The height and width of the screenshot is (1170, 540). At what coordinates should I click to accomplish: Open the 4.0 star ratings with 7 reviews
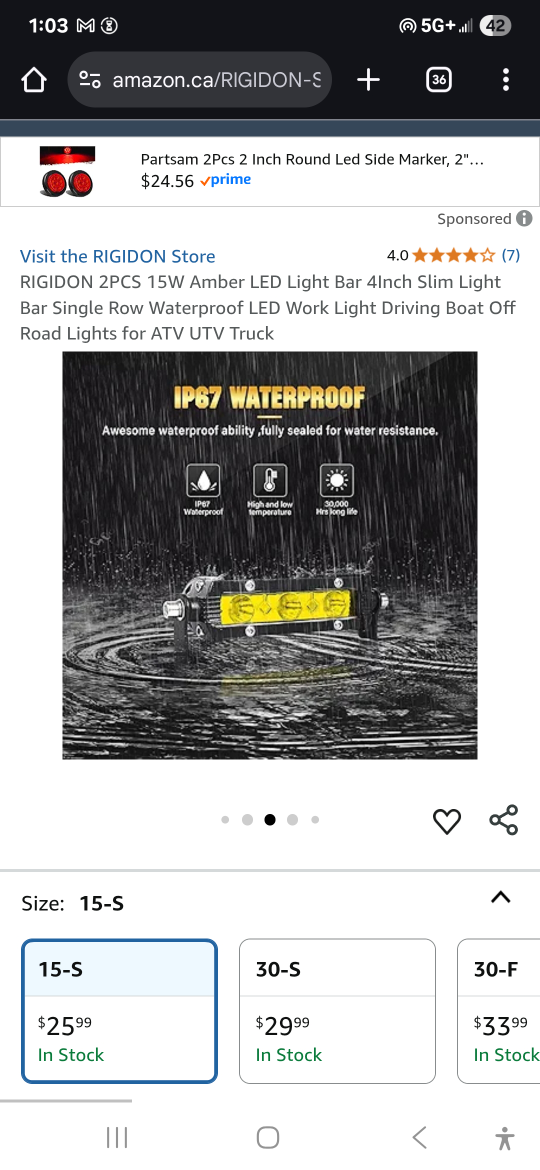pos(453,255)
